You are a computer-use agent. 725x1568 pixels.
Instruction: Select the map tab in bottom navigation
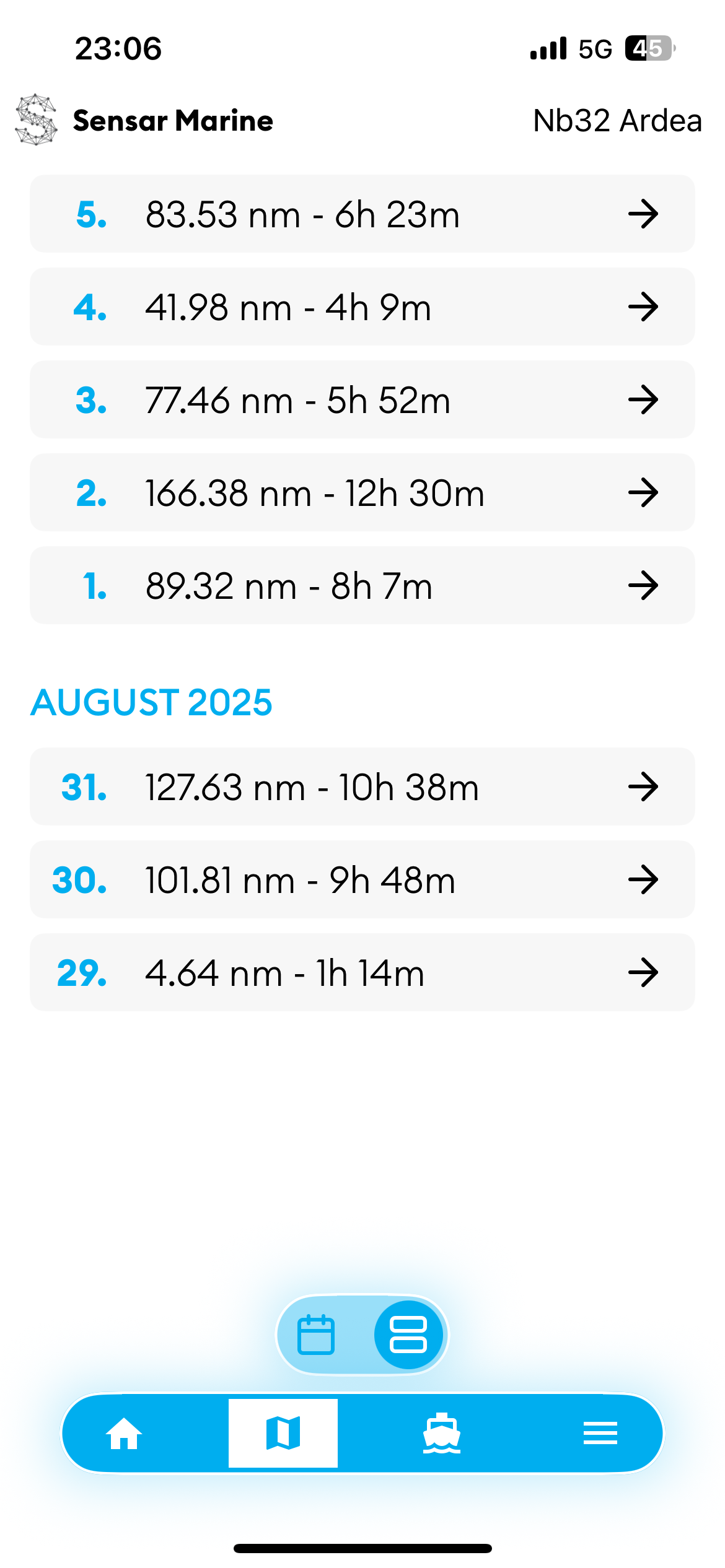point(283,1433)
